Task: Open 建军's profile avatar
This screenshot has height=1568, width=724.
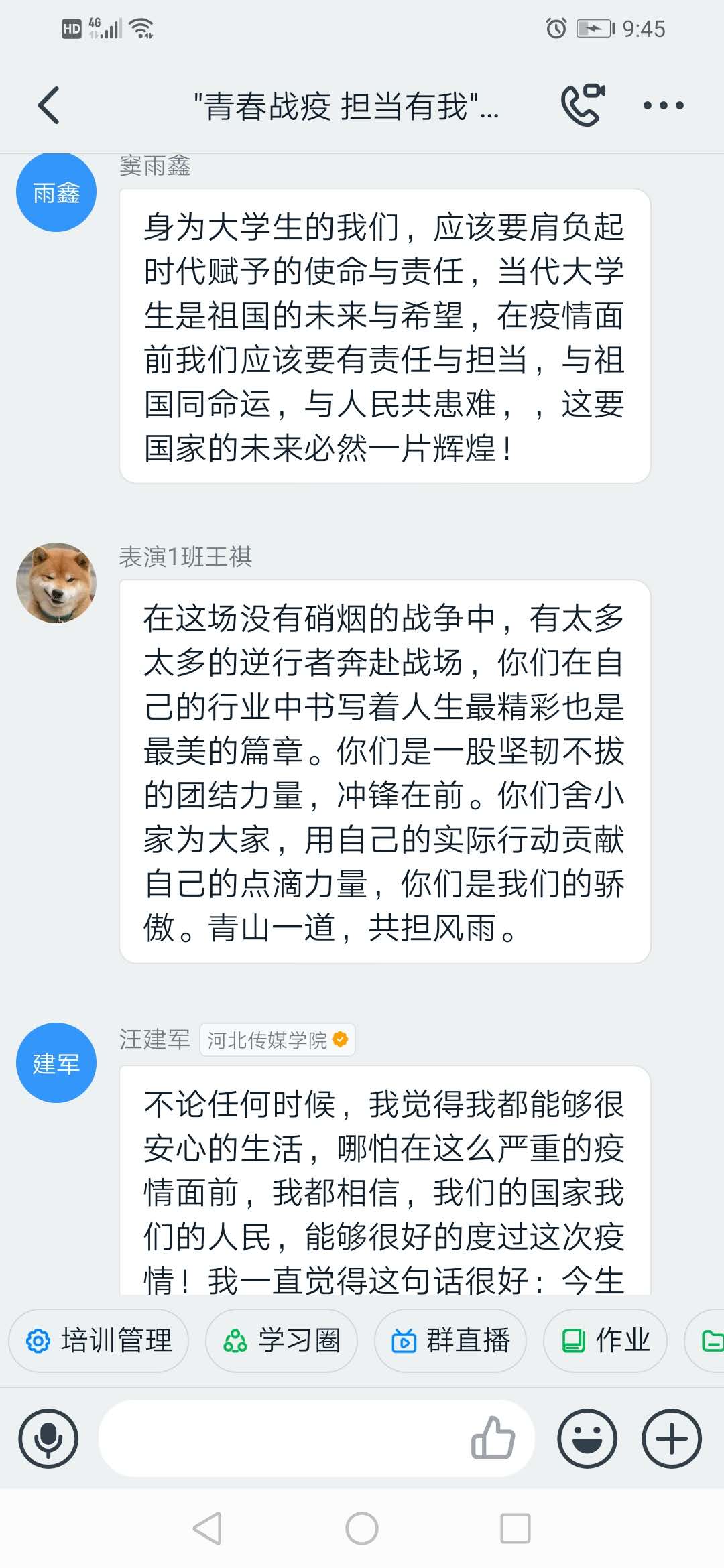Action: (x=56, y=1063)
